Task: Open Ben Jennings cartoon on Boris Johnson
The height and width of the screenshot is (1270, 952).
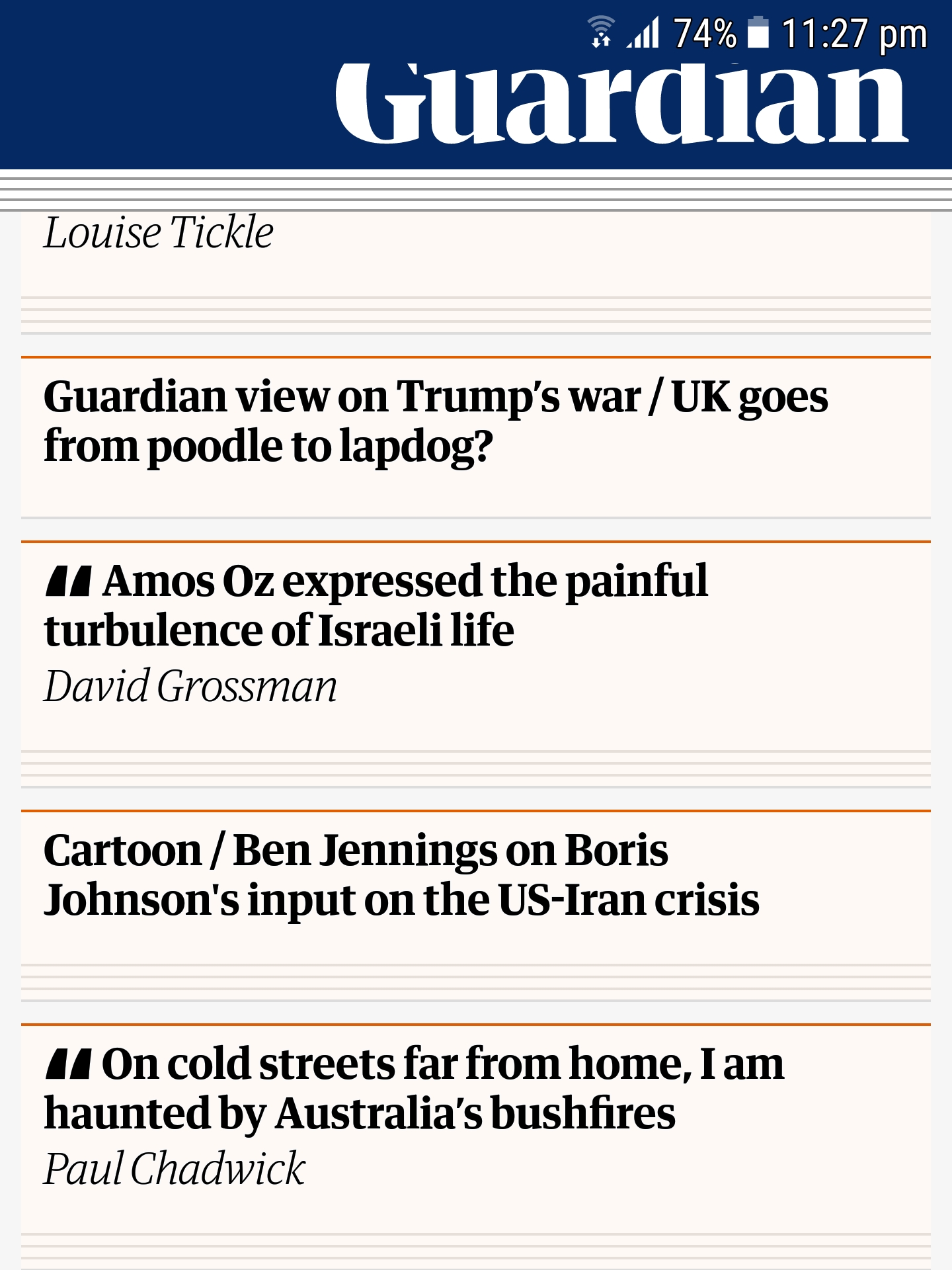Action: [401, 875]
